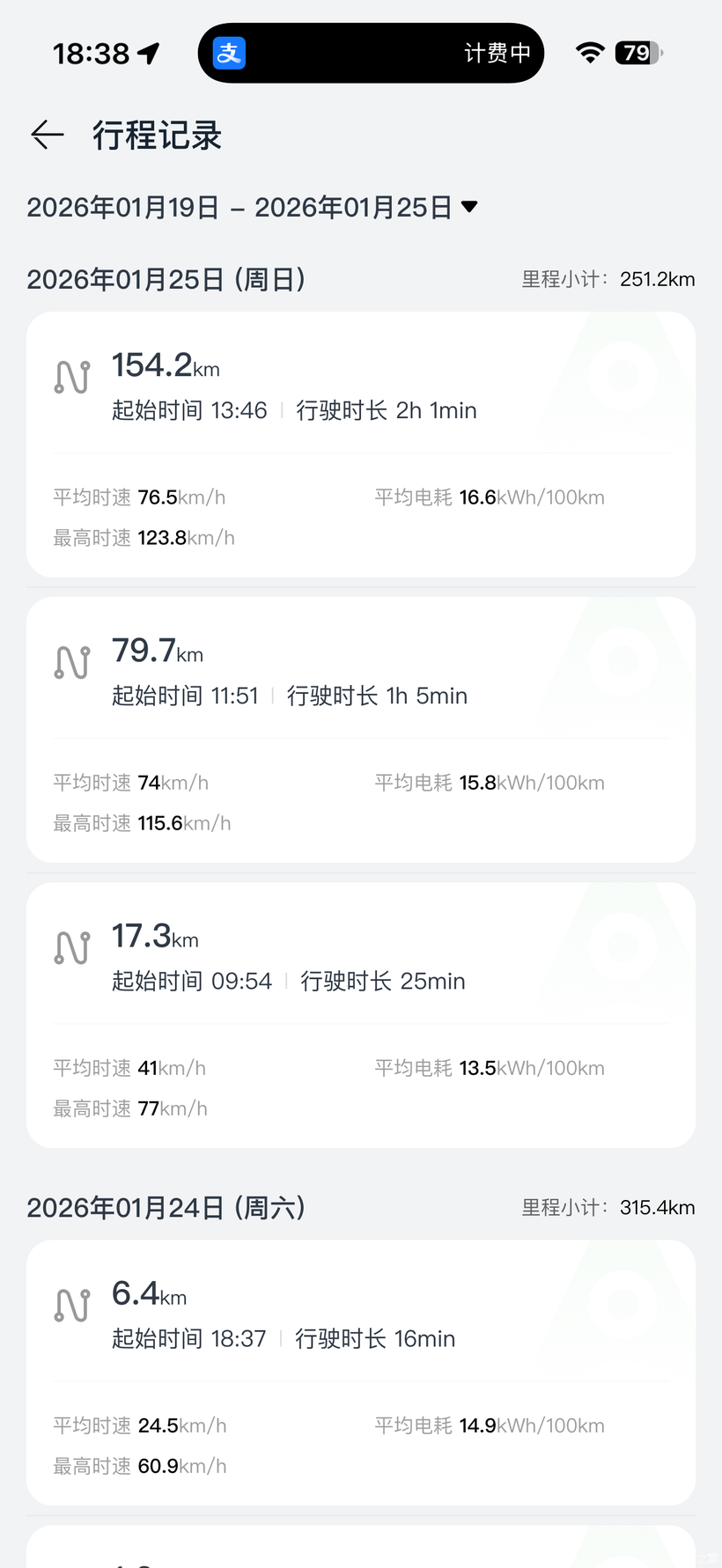Open the 6.4km trip from 18:37
The height and width of the screenshot is (1568, 722).
pyautogui.click(x=361, y=1372)
